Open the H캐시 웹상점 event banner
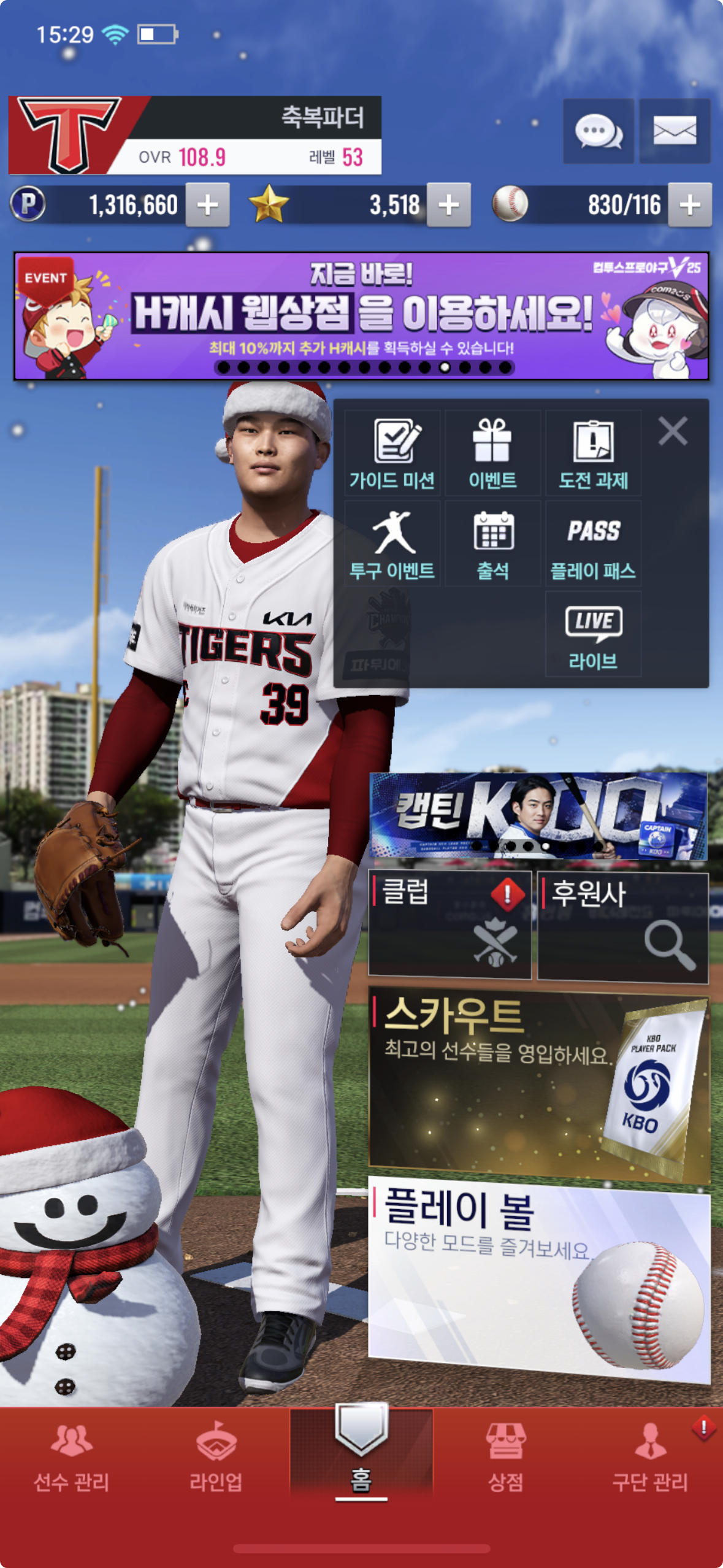This screenshot has width=723, height=1568. [361, 316]
